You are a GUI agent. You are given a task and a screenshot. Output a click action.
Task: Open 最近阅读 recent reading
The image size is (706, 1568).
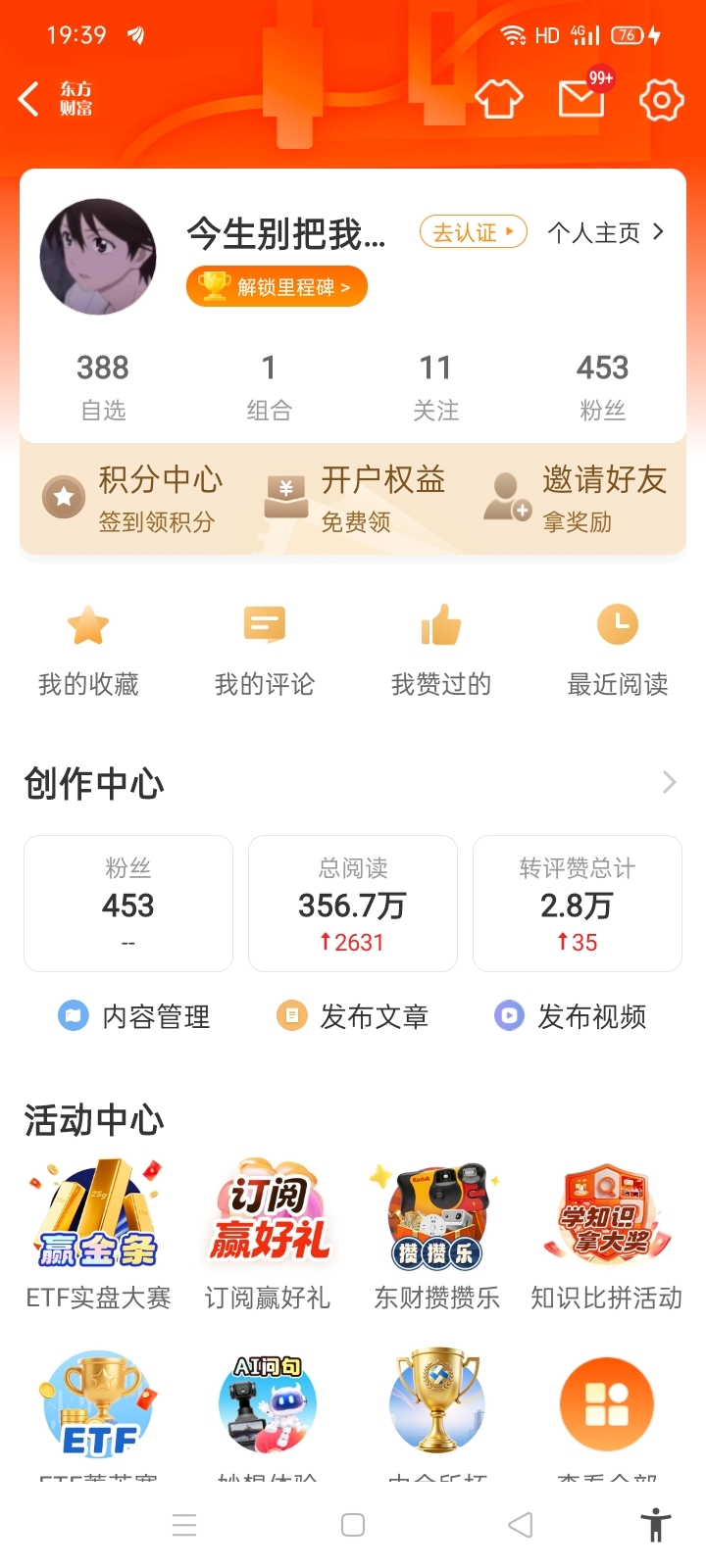click(618, 651)
